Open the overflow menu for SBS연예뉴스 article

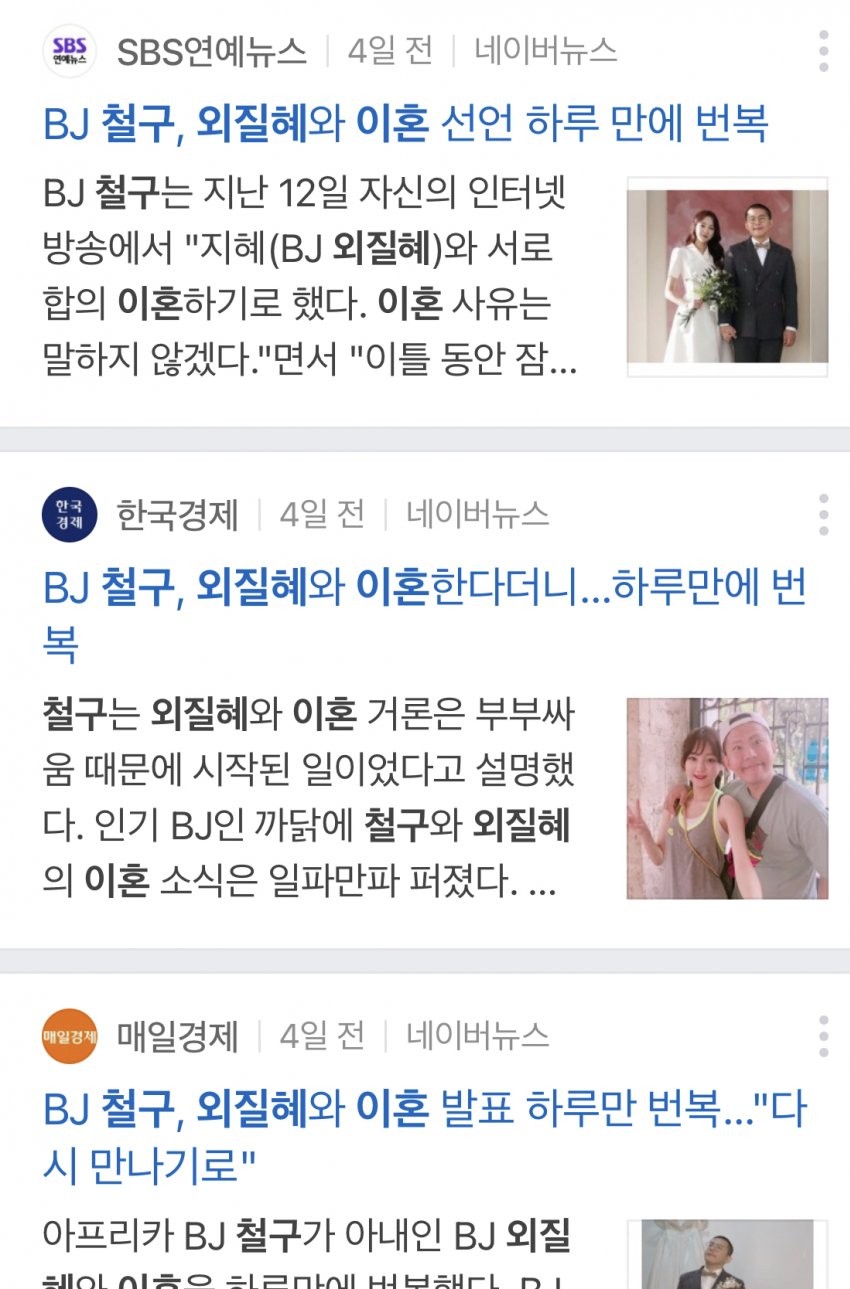pos(823,51)
